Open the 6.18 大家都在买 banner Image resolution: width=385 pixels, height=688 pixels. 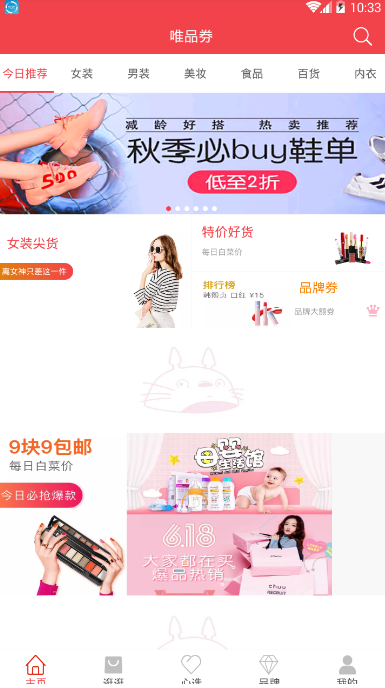[229, 555]
